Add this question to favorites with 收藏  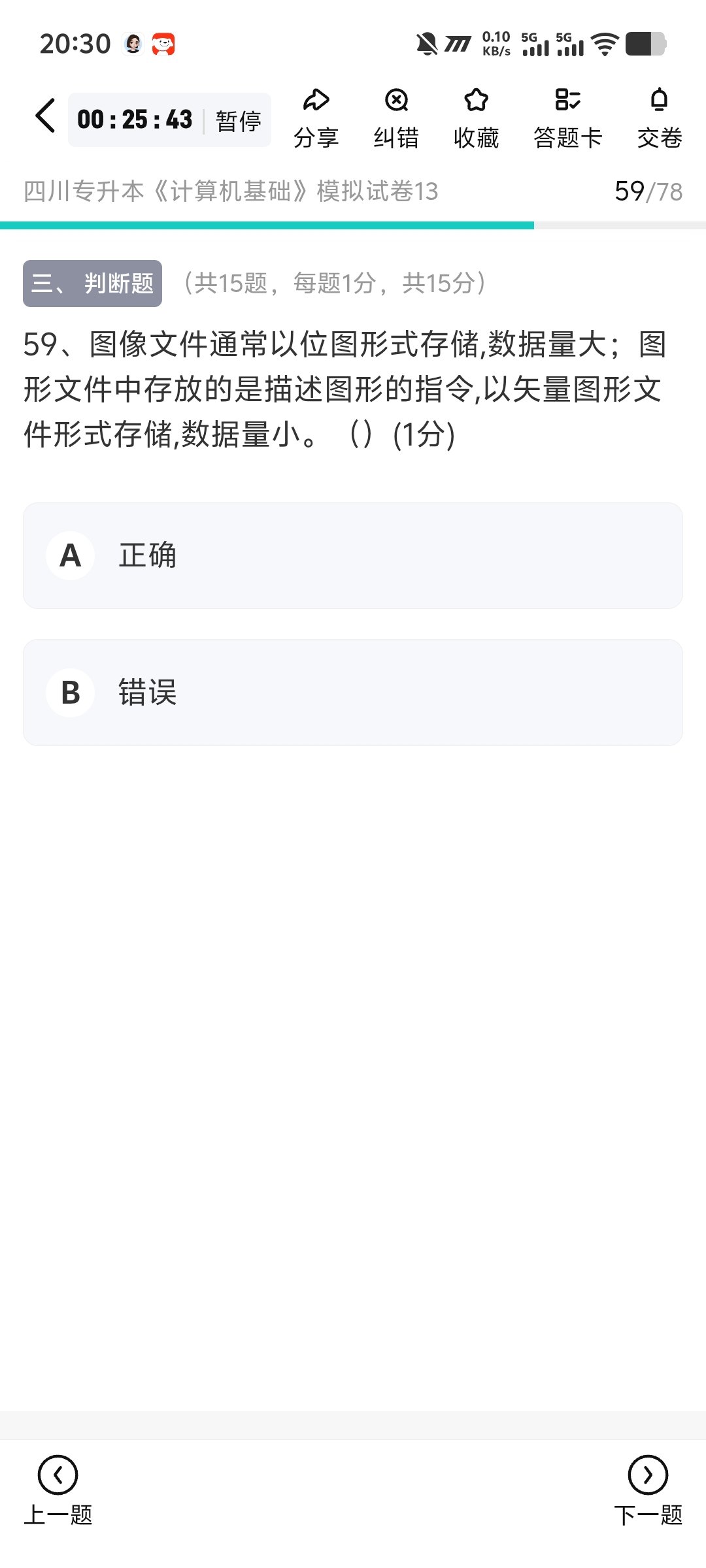(476, 118)
